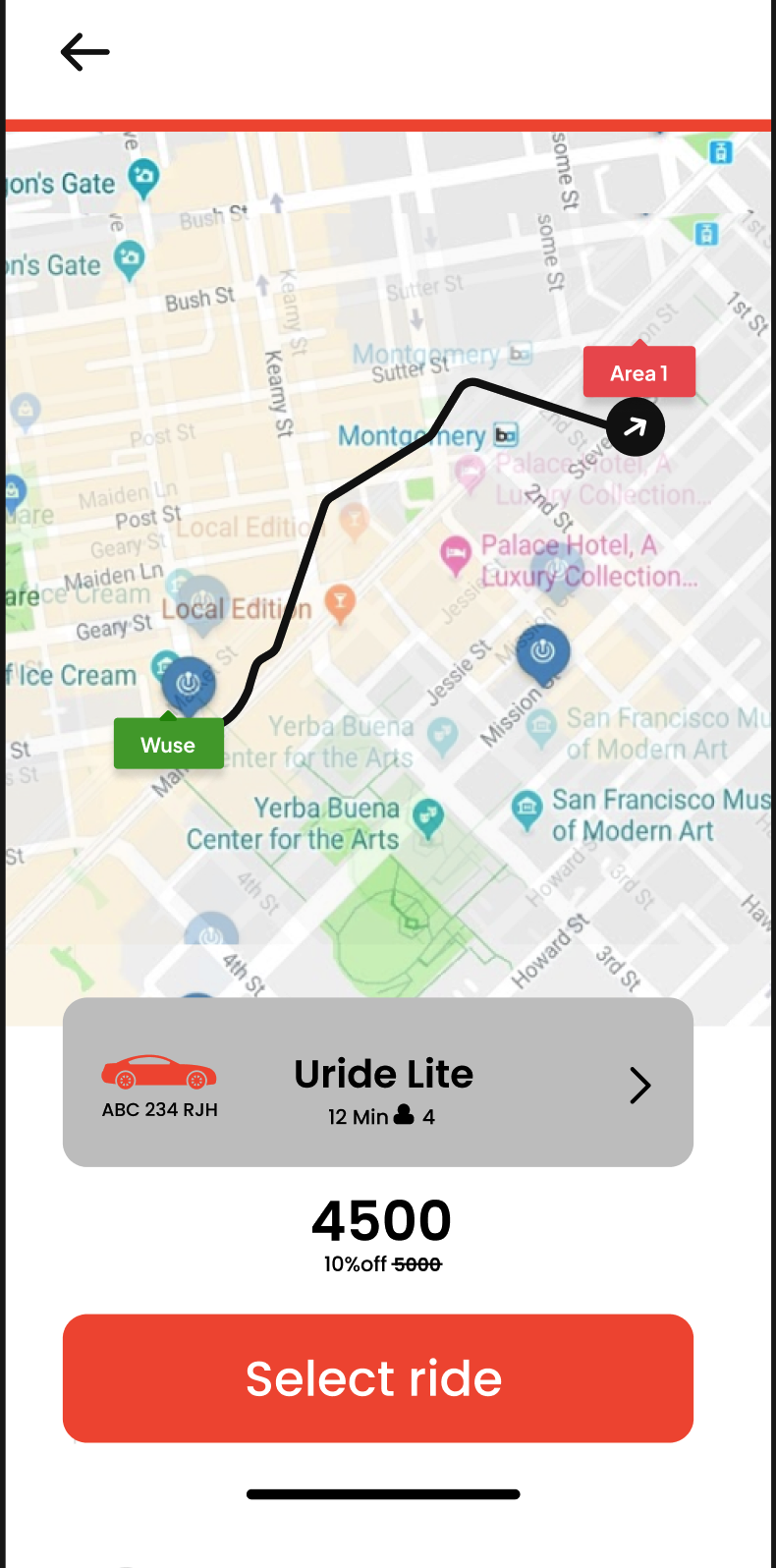Open the Uride Lite ride card
The height and width of the screenshot is (1568, 776).
[378, 1083]
